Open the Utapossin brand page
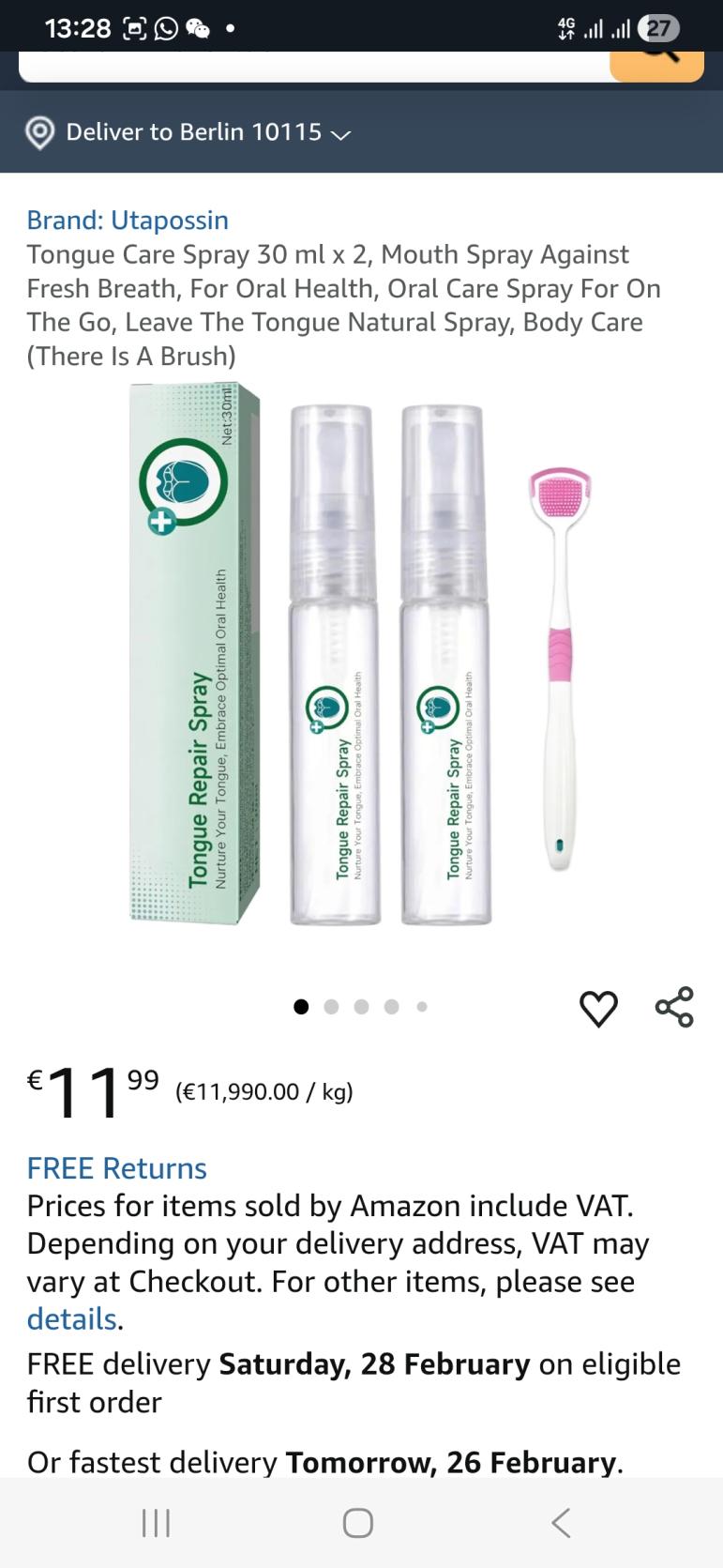723x1568 pixels. [128, 221]
